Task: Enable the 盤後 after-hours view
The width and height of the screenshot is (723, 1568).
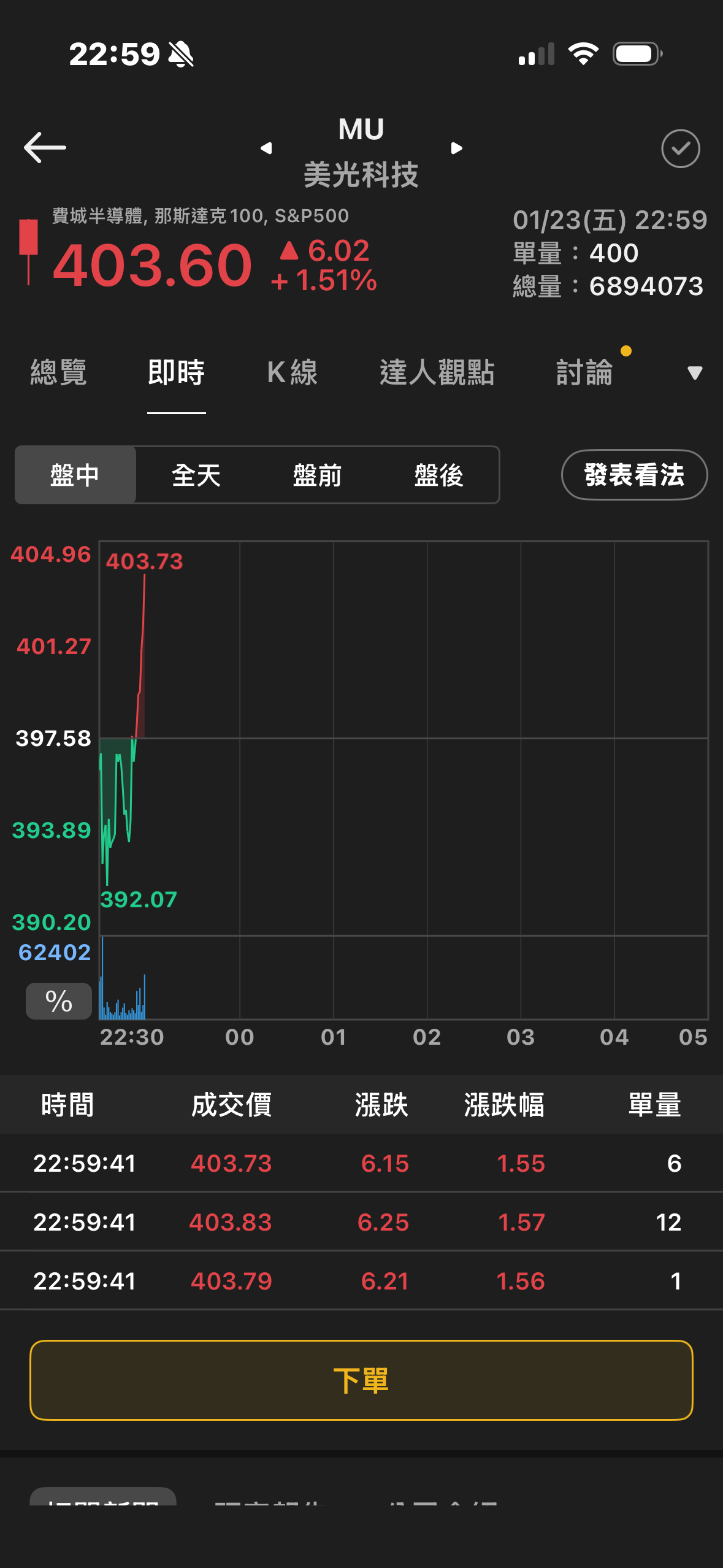Action: [439, 475]
